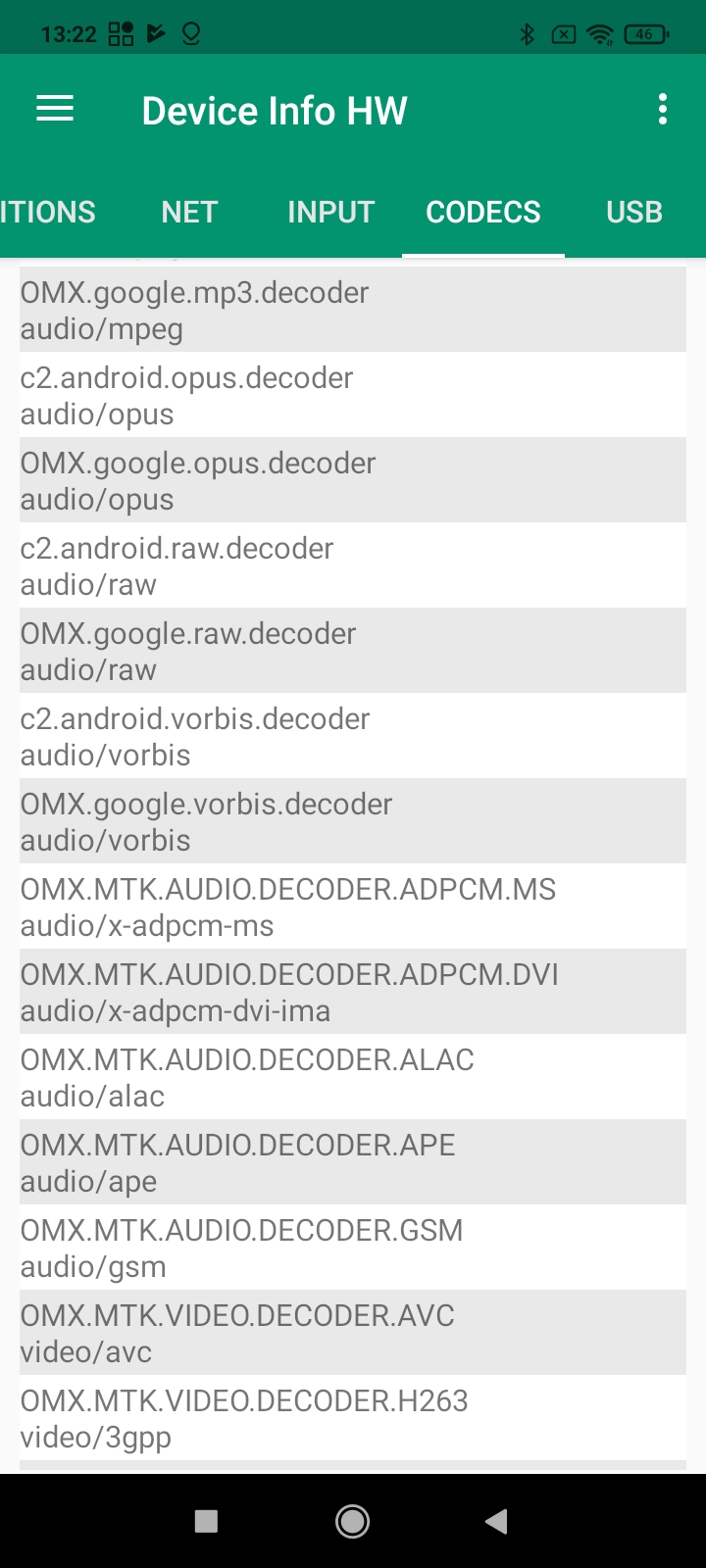Select the CODECS tab
The height and width of the screenshot is (1568, 706).
tap(482, 212)
